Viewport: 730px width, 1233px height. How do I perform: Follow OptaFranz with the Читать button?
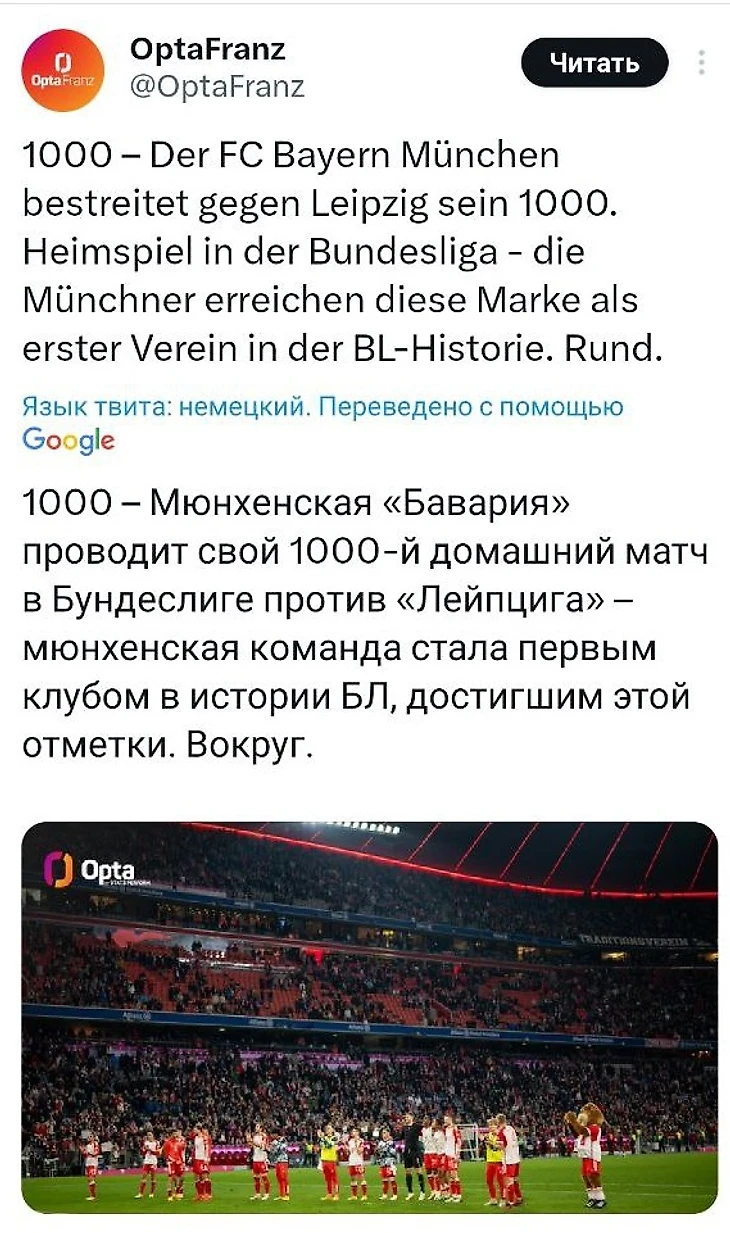594,64
